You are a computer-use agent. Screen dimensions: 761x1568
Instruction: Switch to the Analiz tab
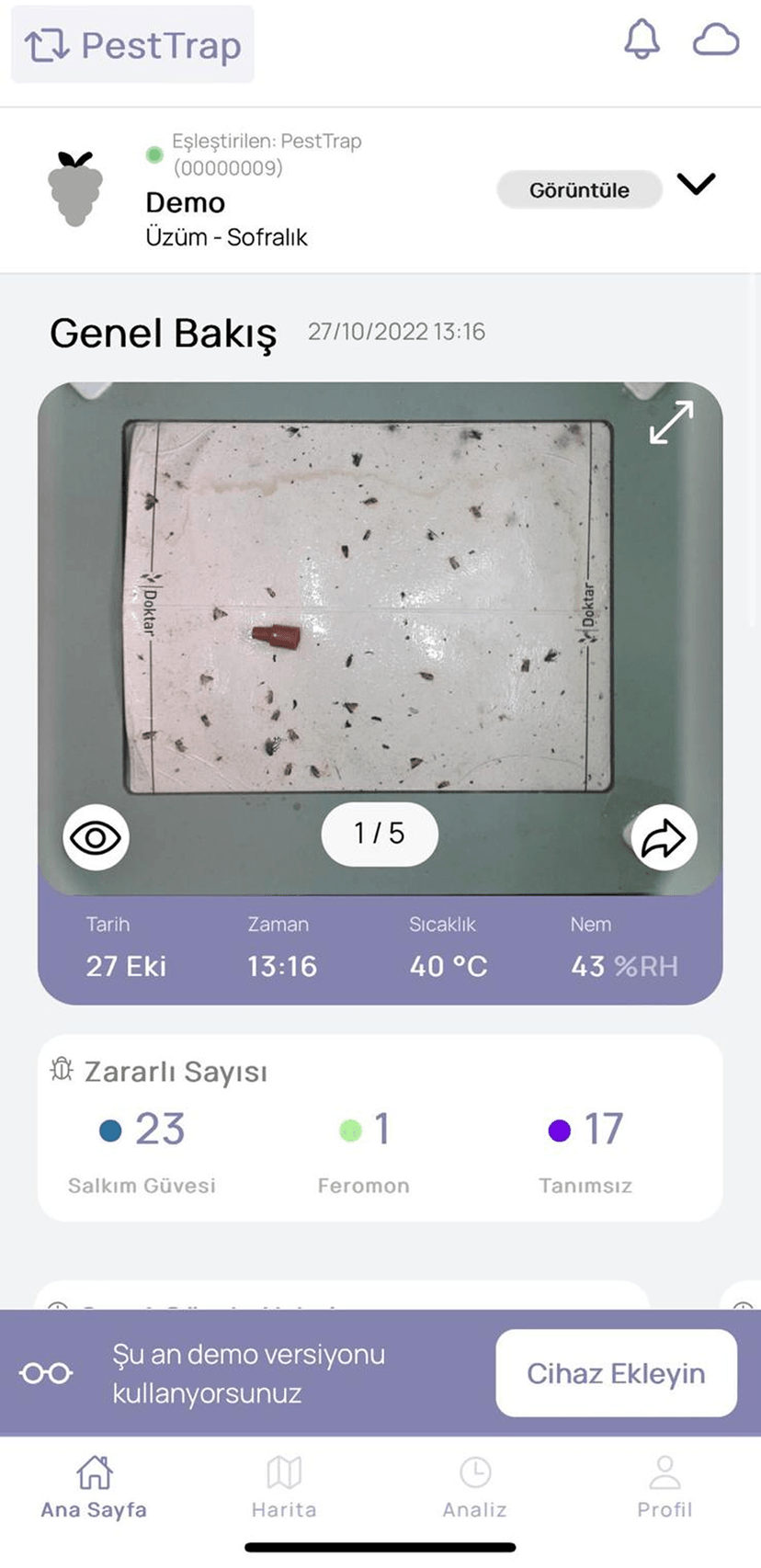click(x=474, y=1486)
